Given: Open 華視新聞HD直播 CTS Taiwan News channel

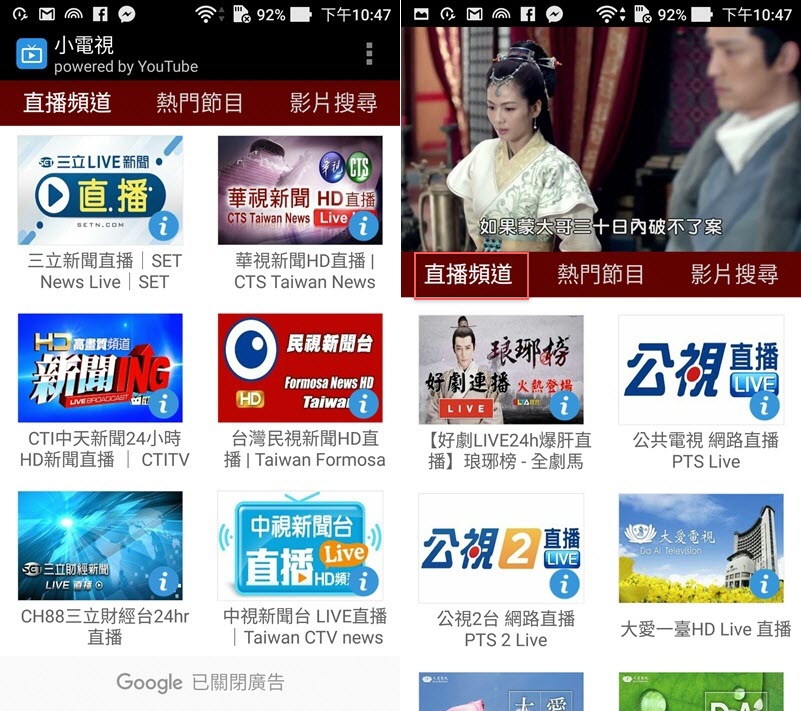Looking at the screenshot, I should pos(300,191).
